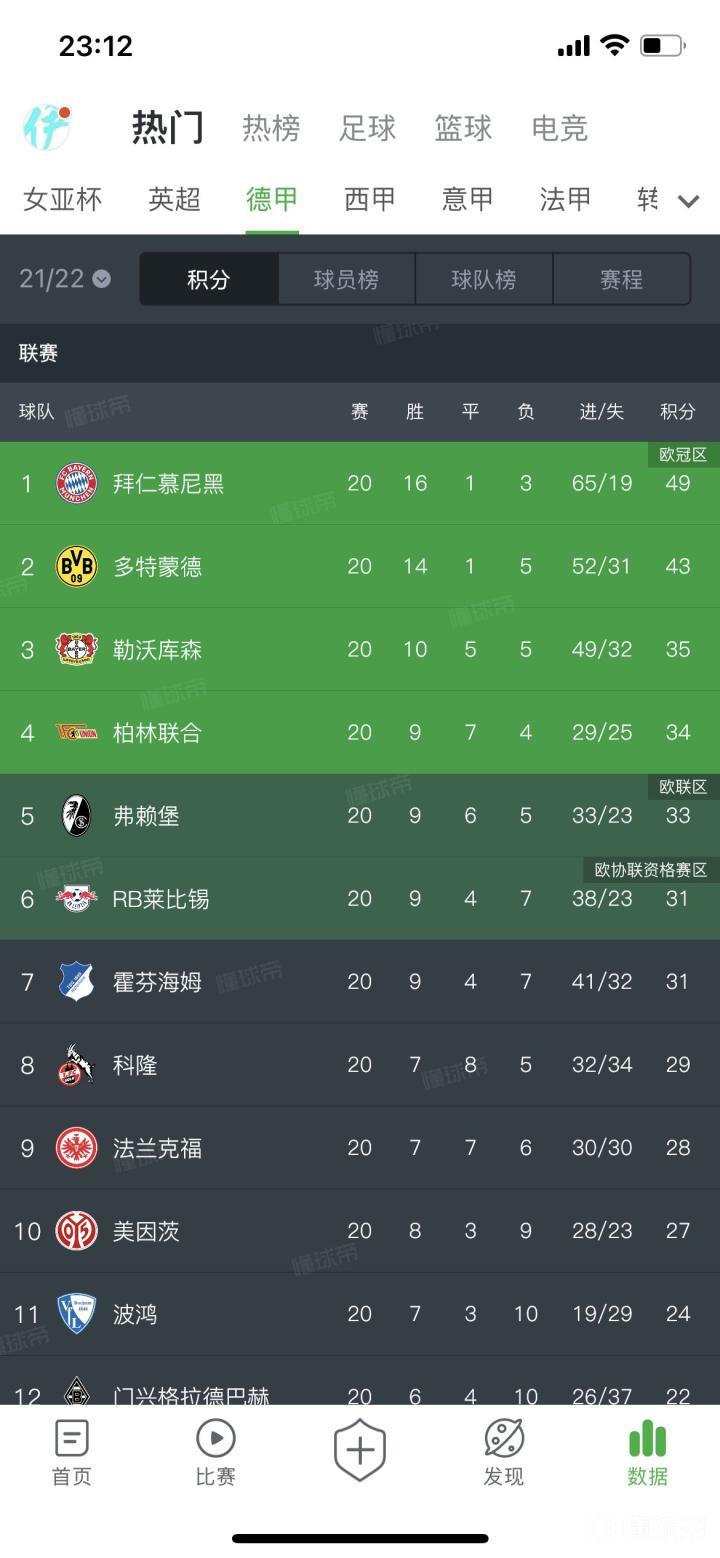This screenshot has height=1558, width=720.
Task: Open the profile avatar icon
Action: (47, 127)
